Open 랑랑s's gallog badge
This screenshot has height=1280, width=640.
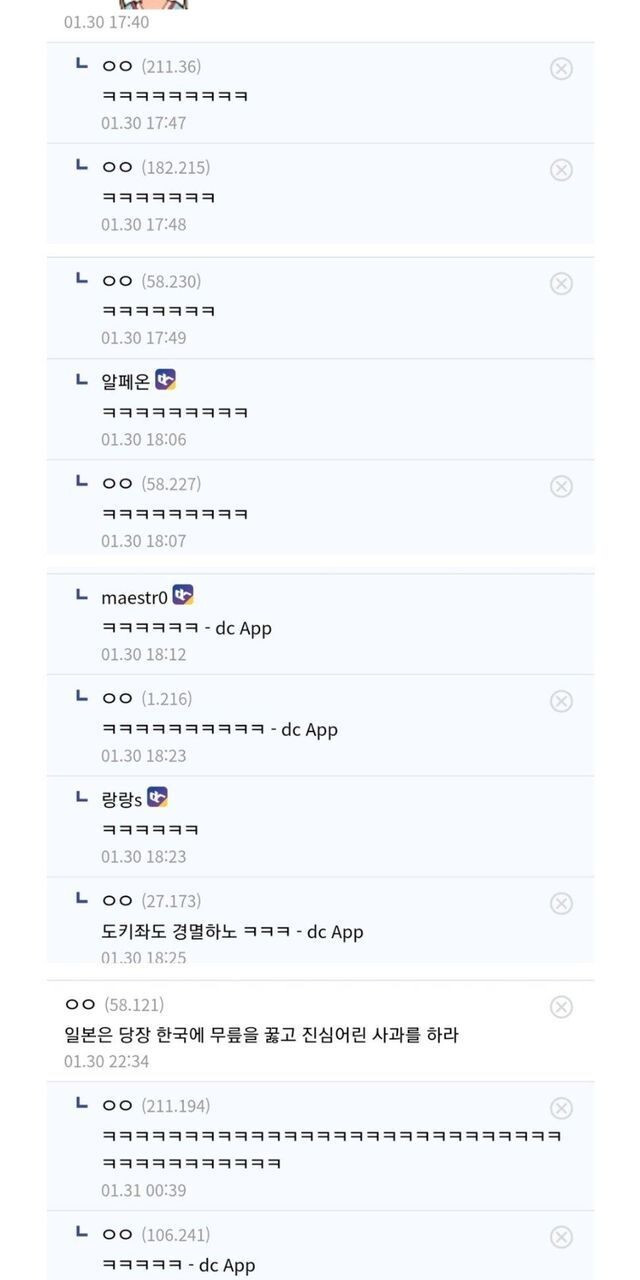tap(157, 798)
